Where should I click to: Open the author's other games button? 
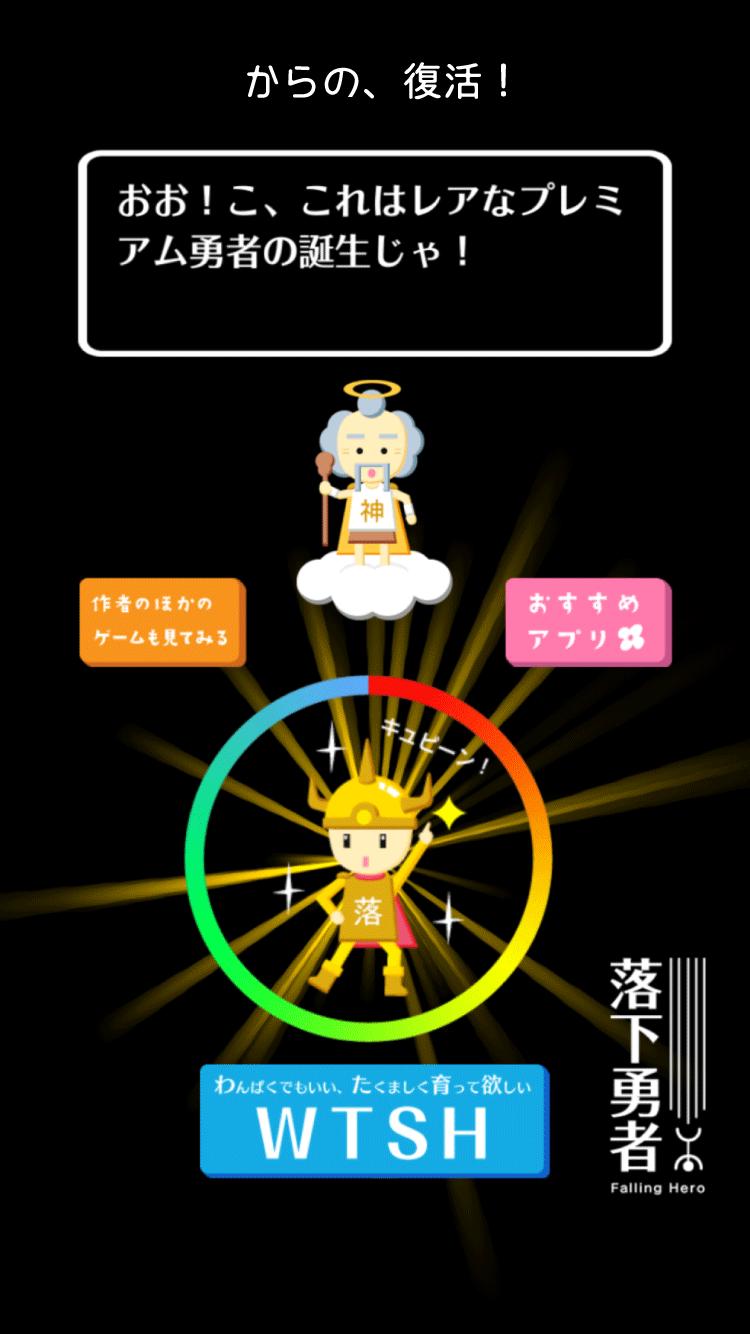point(162,621)
